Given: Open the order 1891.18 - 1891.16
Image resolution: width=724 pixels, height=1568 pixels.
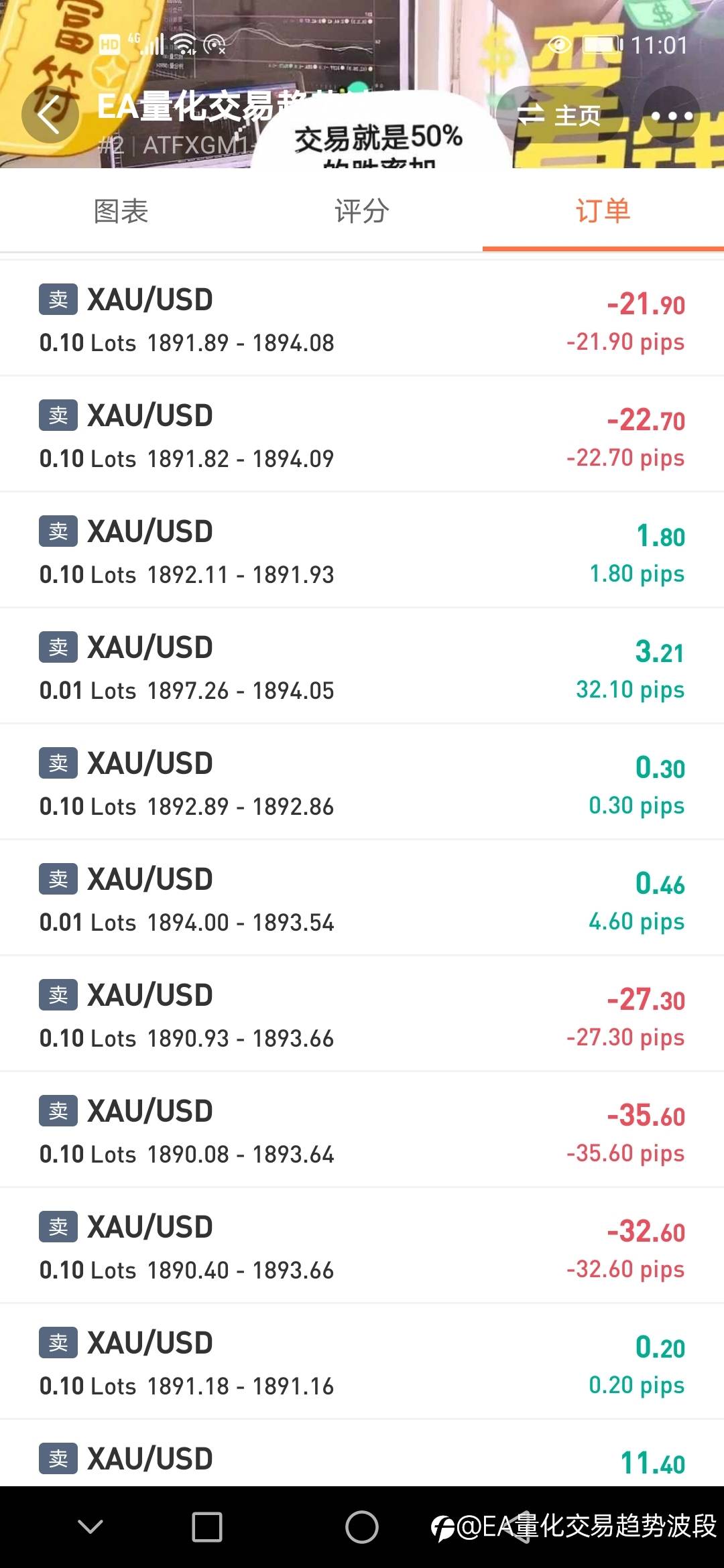Looking at the screenshot, I should coord(362,1362).
